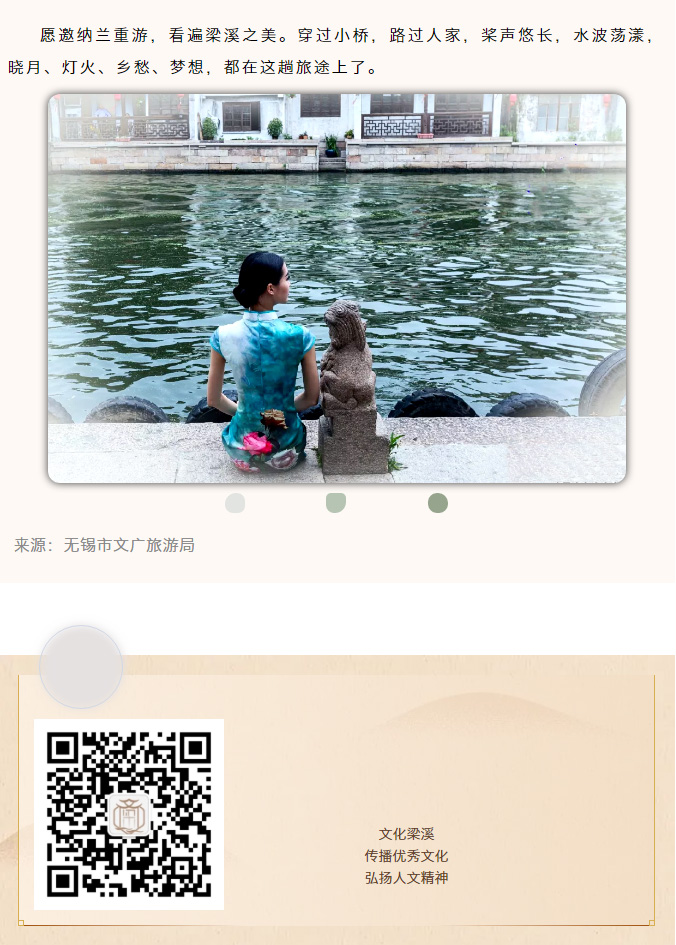676x945 pixels.
Task: Select the darkest green carousel dot
Action: tap(437, 503)
